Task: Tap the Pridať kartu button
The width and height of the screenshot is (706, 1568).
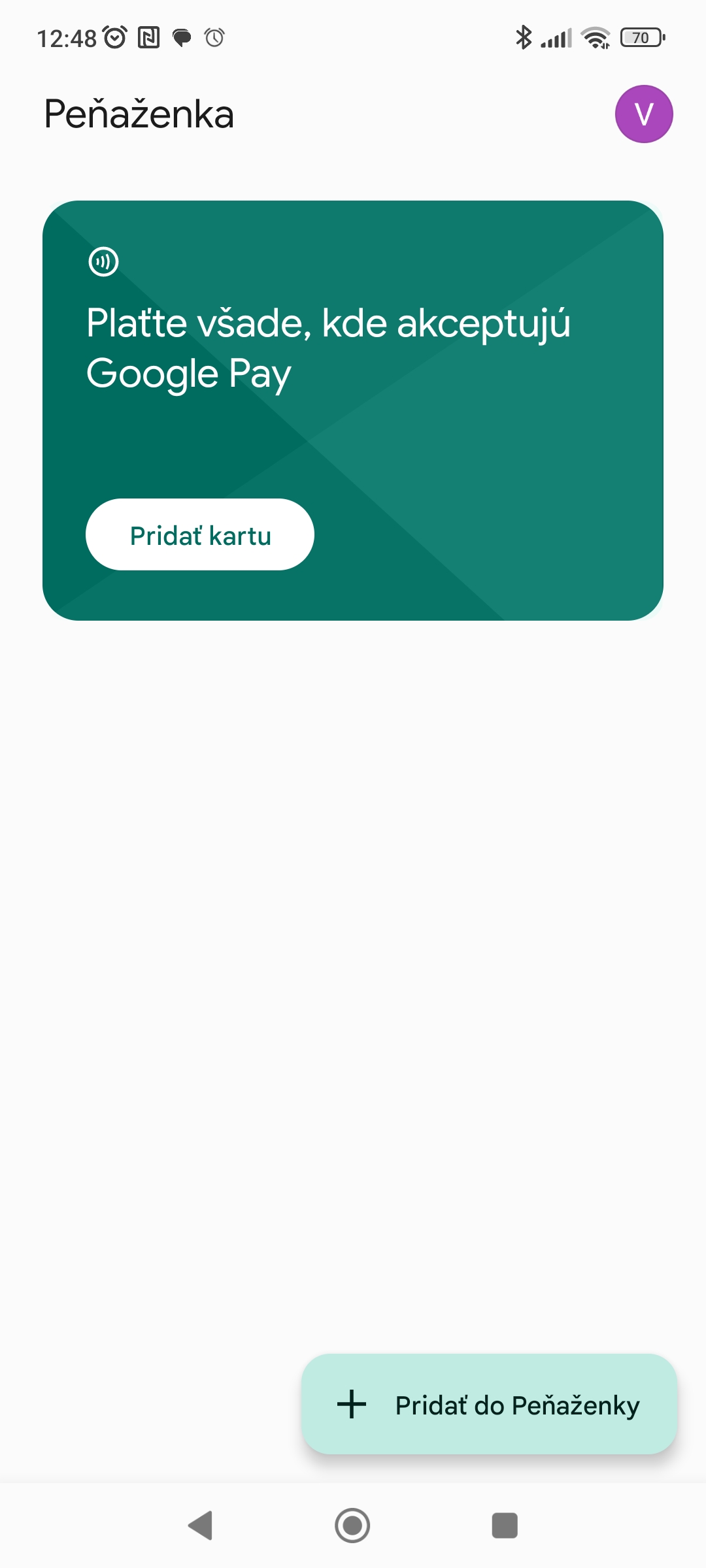Action: point(200,534)
